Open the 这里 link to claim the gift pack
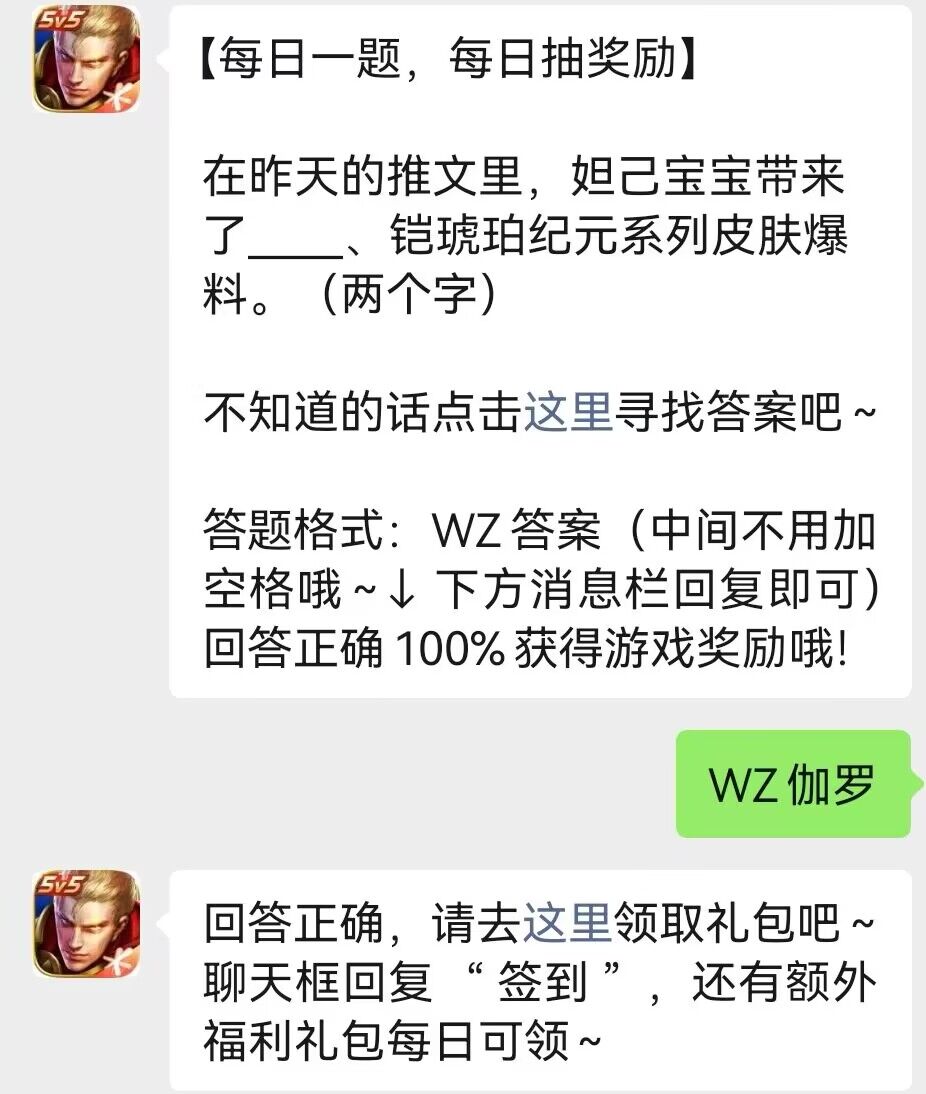The width and height of the screenshot is (926, 1094). point(567,925)
